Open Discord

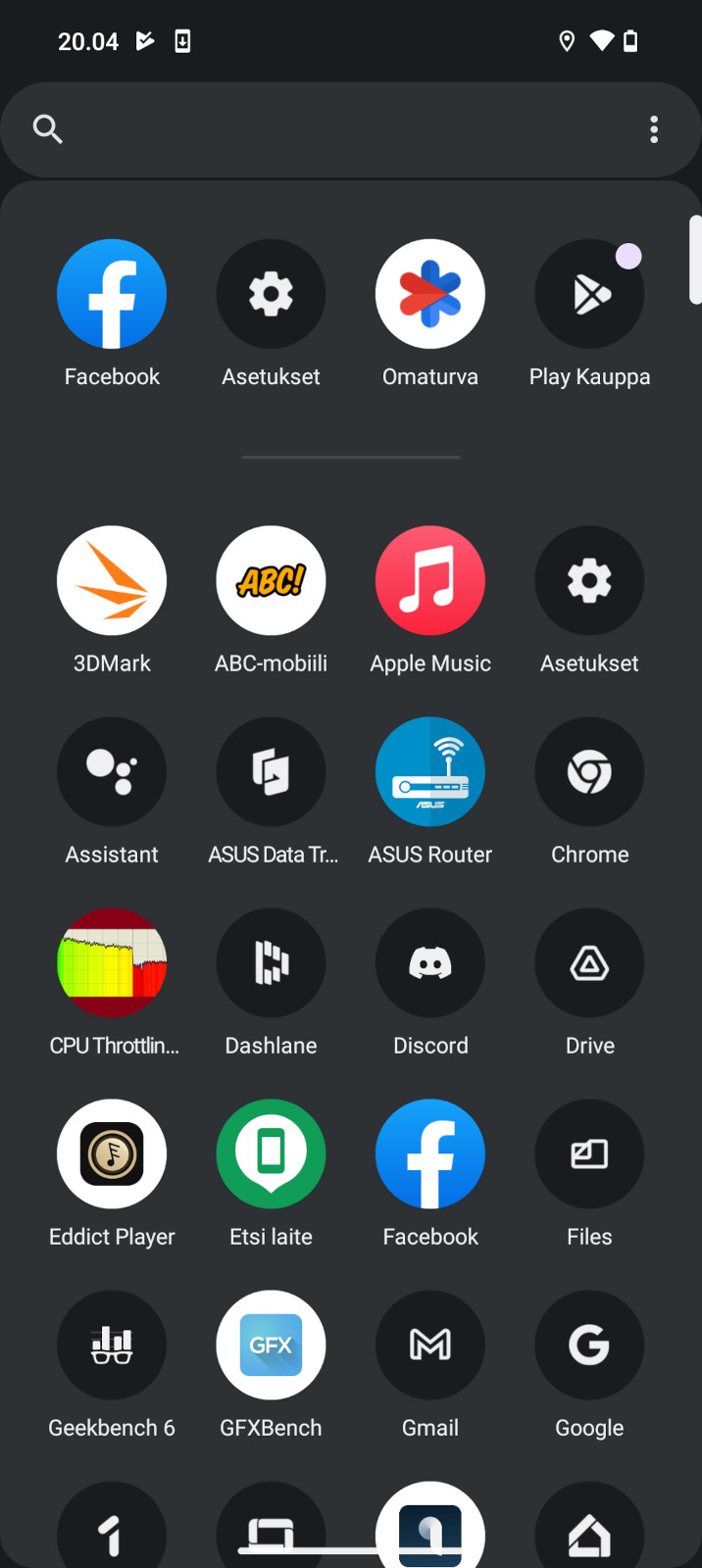point(430,963)
